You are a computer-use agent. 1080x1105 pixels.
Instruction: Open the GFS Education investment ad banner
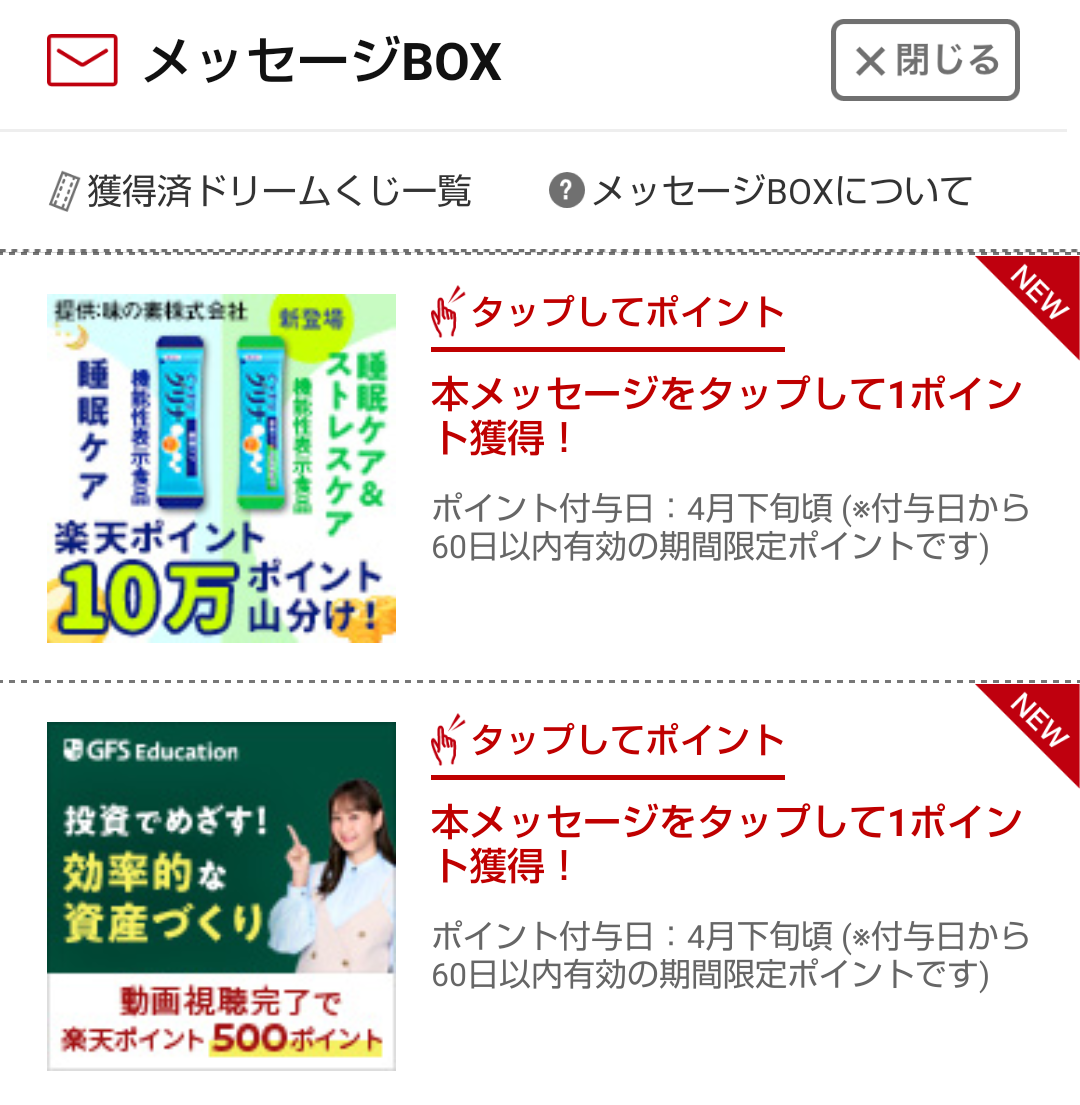[221, 895]
